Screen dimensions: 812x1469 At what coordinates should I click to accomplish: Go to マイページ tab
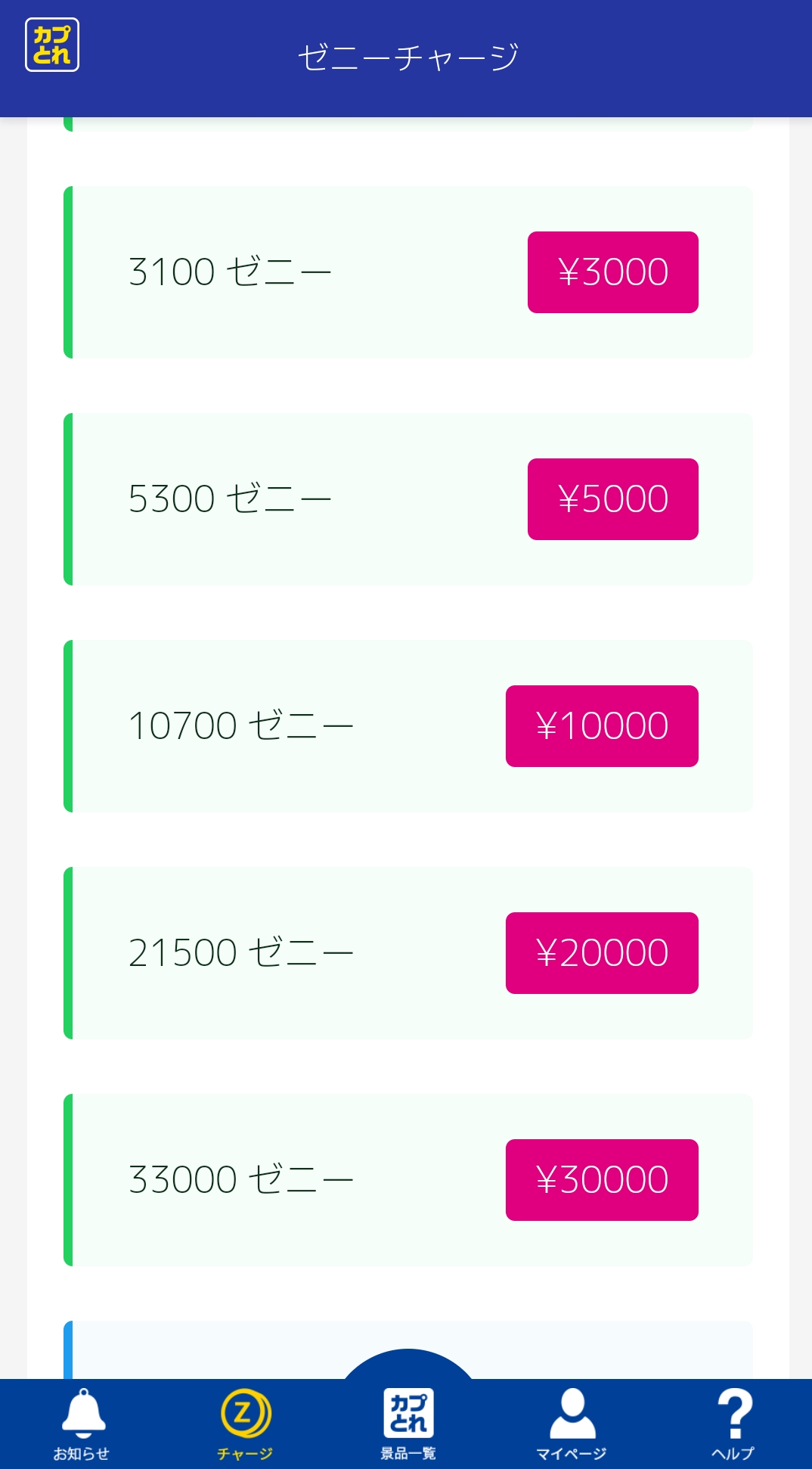click(572, 1424)
